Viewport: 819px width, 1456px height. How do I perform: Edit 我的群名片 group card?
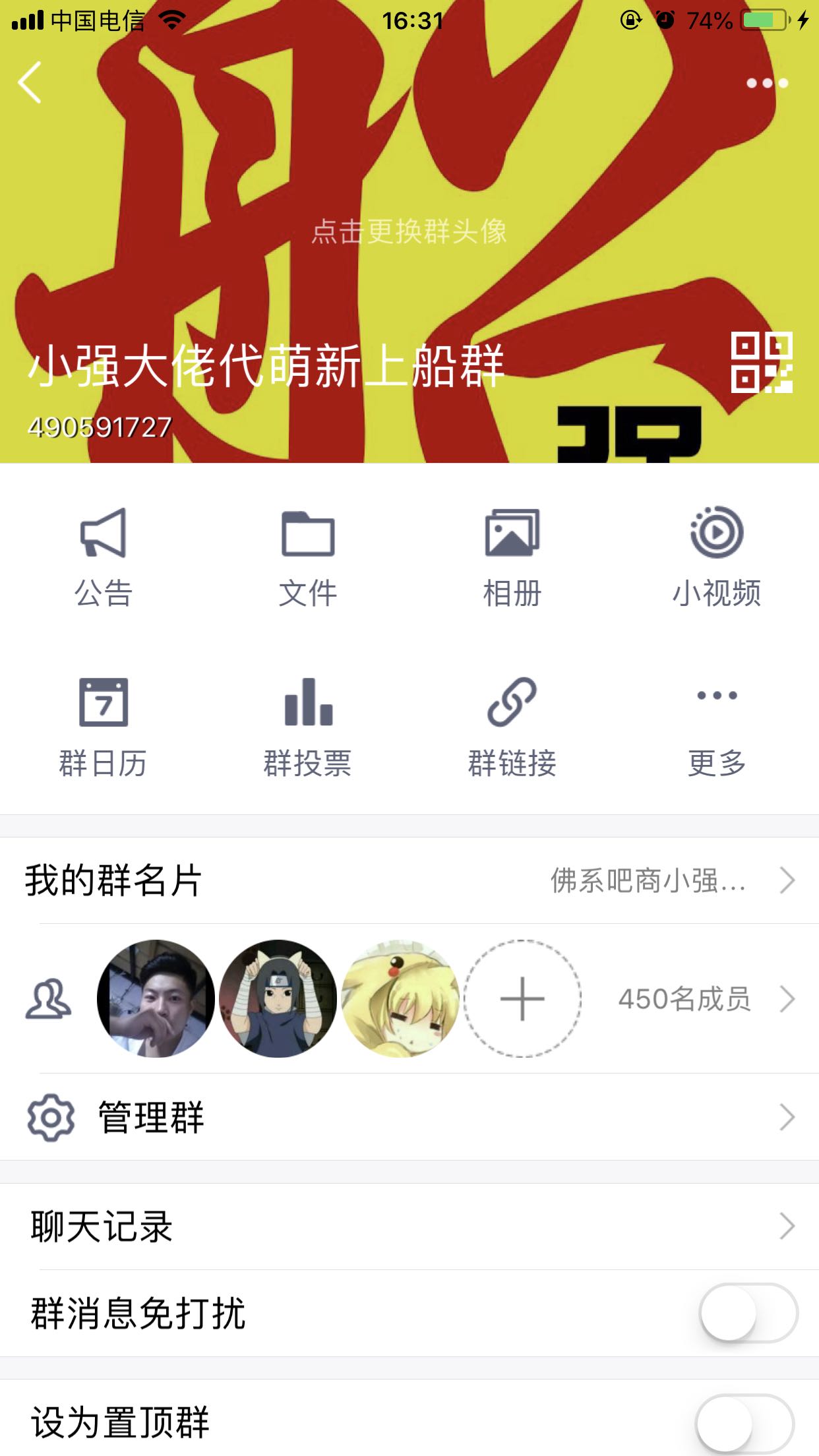[x=409, y=880]
